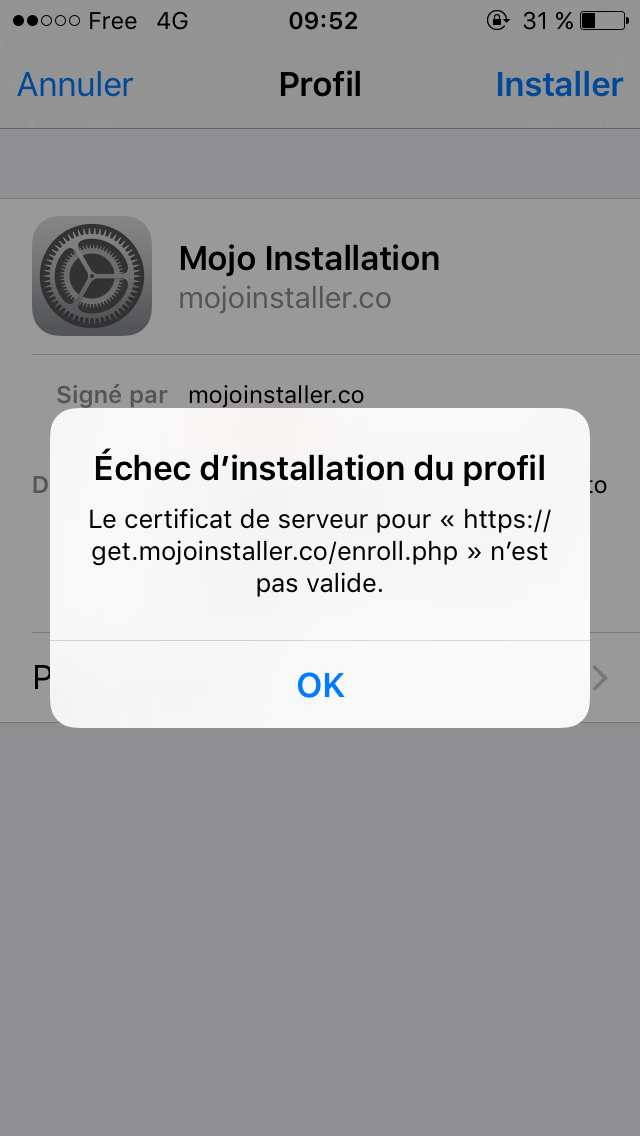Tap Annuler to cancel profile installation

tap(75, 85)
